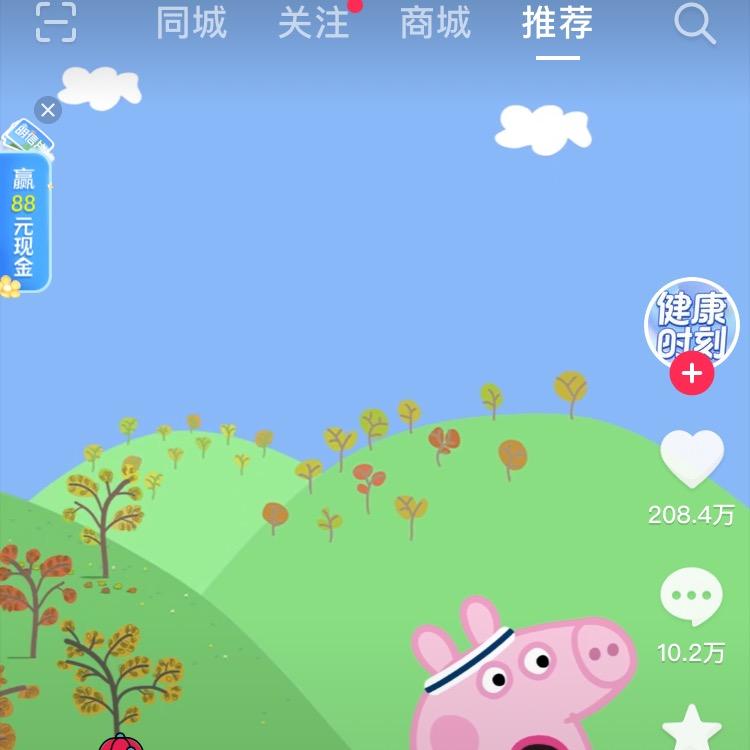Image resolution: width=750 pixels, height=750 pixels.
Task: Select the 推荐 tab
Action: coord(557,23)
